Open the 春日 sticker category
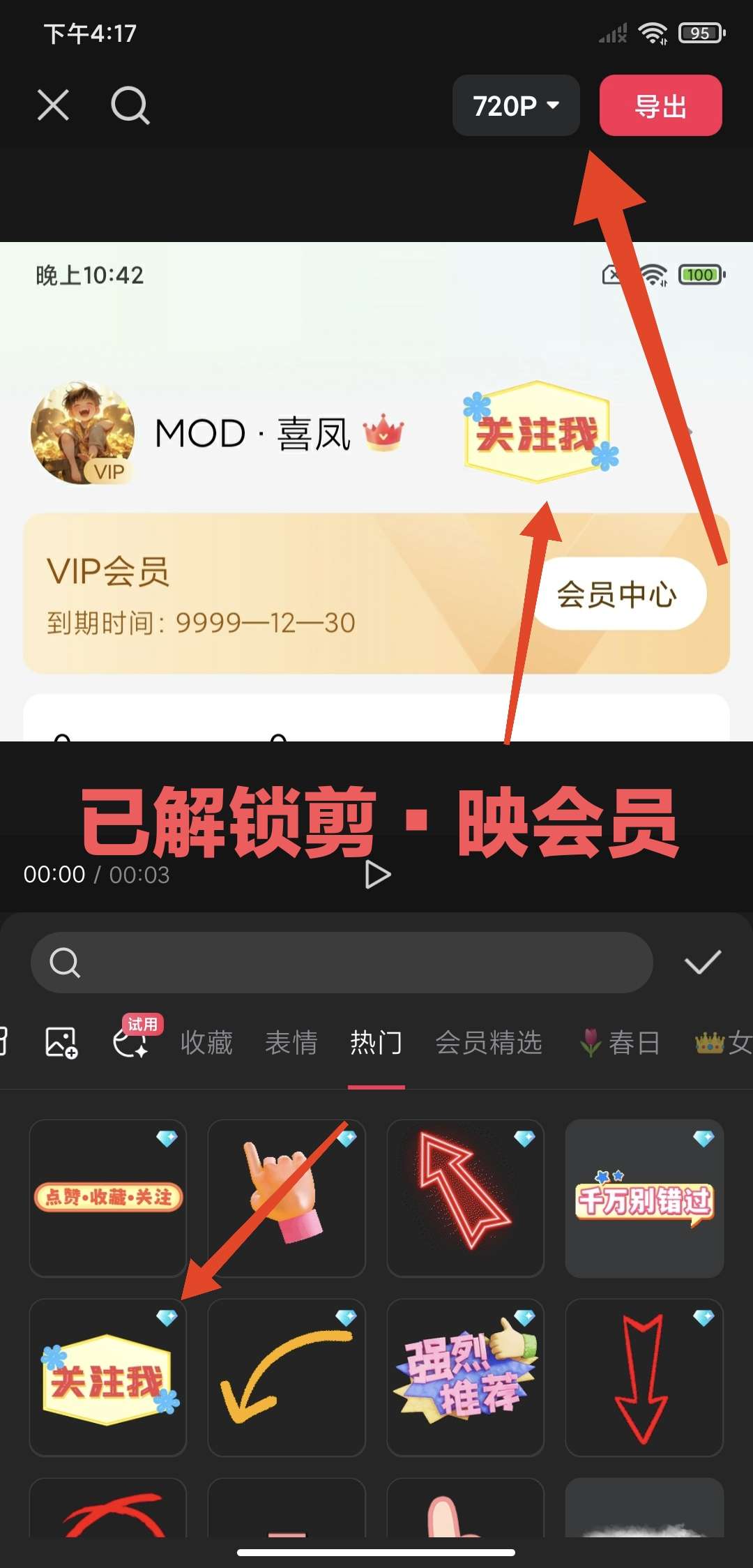The image size is (753, 1568). click(x=621, y=1042)
